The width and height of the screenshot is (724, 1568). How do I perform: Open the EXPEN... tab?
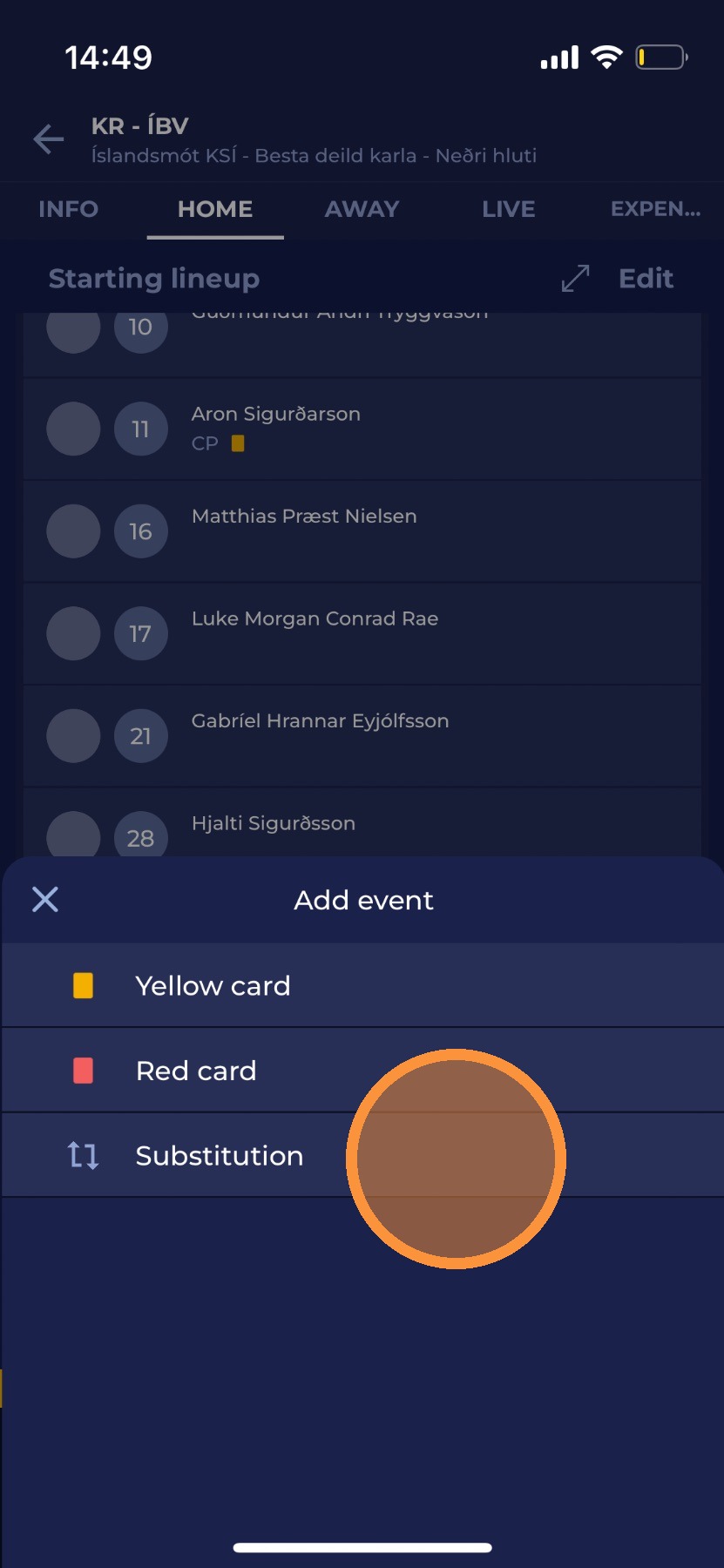(655, 209)
